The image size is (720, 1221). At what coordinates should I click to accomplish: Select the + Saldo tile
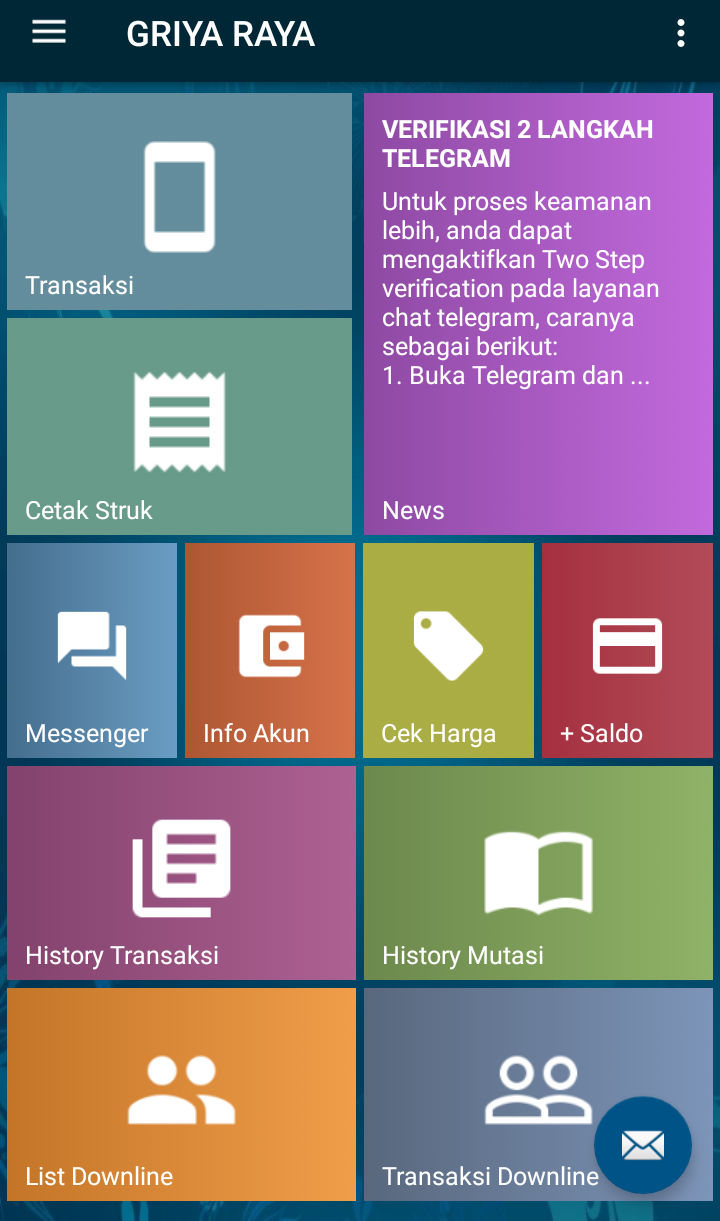click(627, 650)
